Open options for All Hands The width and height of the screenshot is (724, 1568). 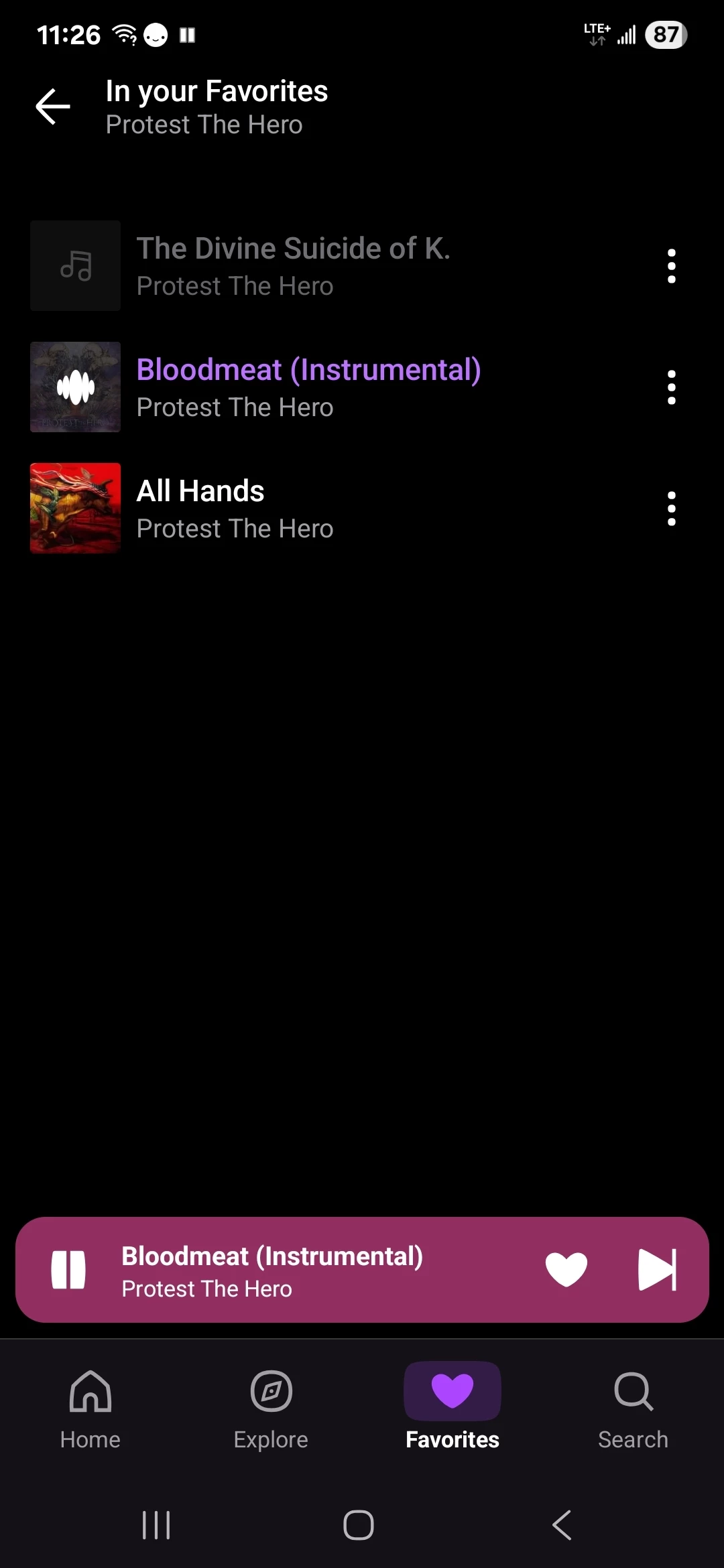click(x=671, y=509)
